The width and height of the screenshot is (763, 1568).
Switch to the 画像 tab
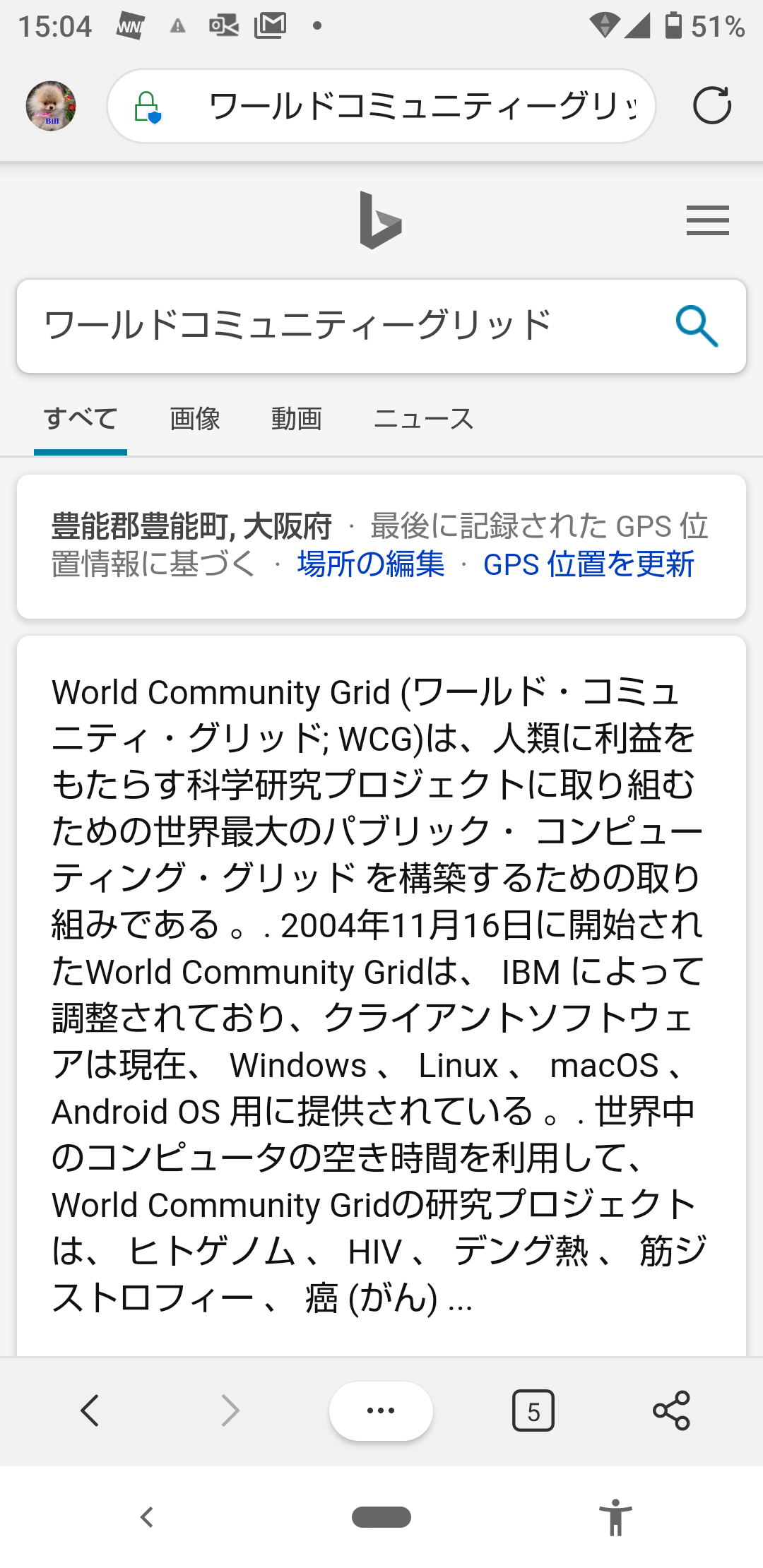[195, 418]
